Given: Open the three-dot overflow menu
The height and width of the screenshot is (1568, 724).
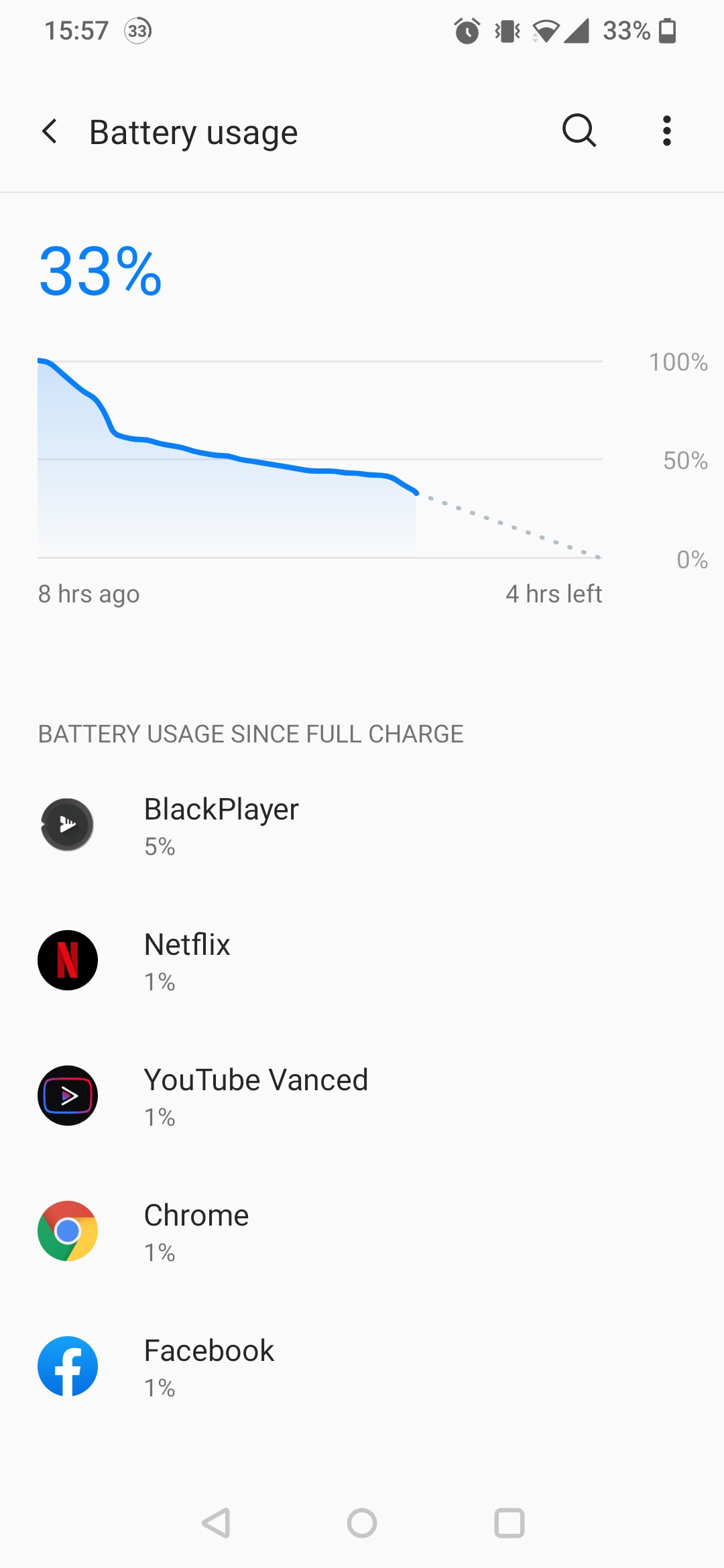Looking at the screenshot, I should click(x=666, y=131).
